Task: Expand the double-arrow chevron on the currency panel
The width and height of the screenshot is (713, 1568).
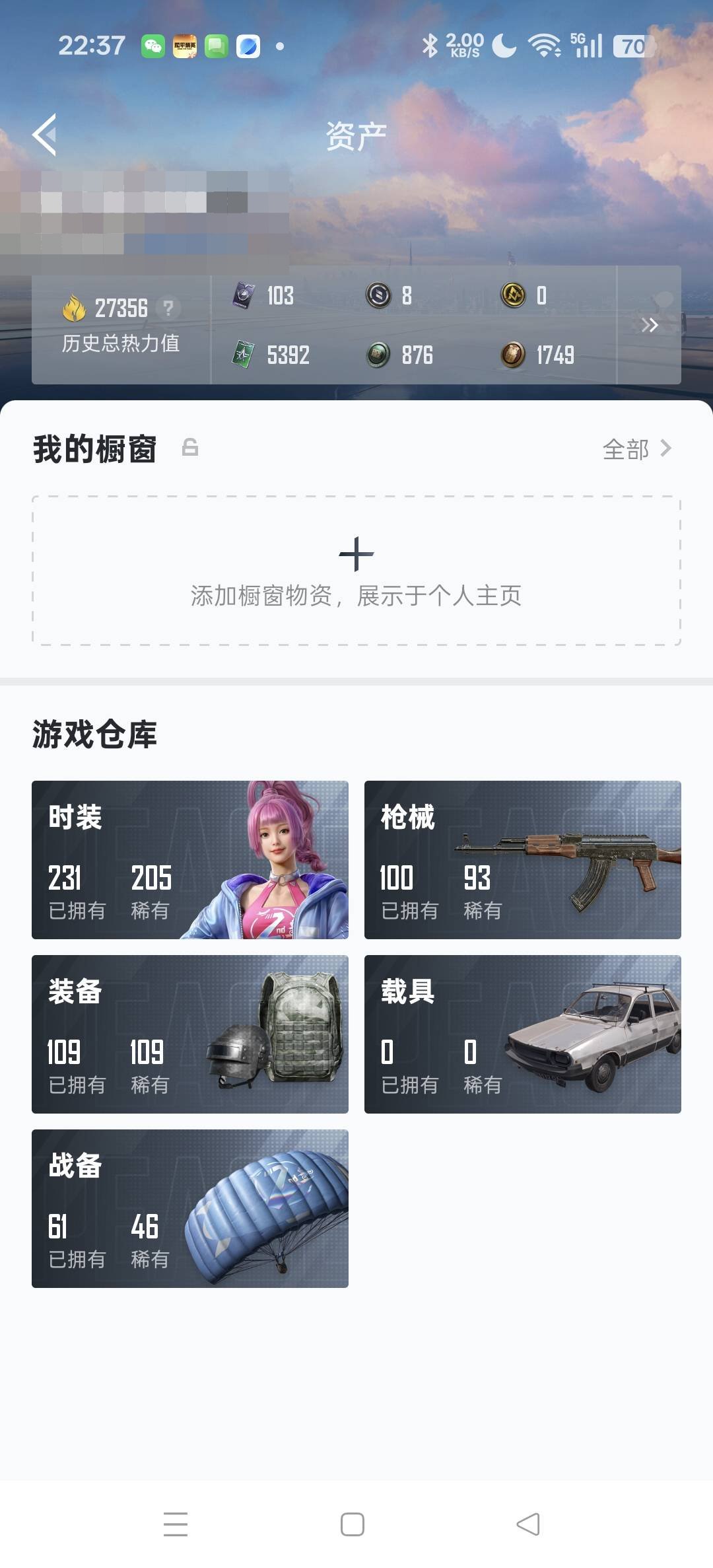Action: (650, 325)
